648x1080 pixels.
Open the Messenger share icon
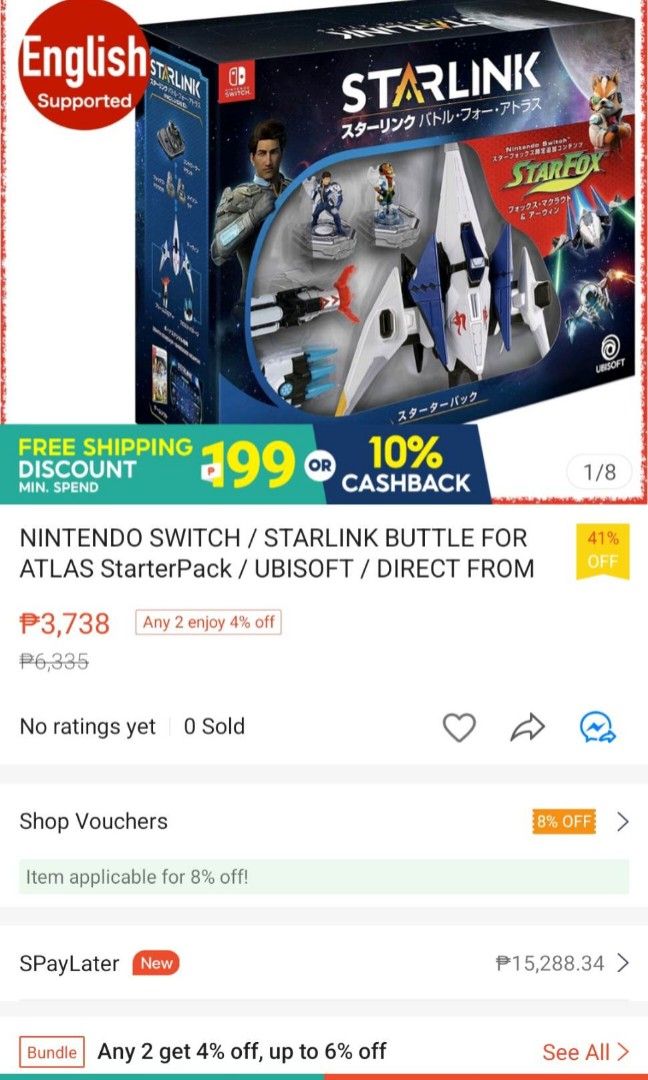point(598,728)
